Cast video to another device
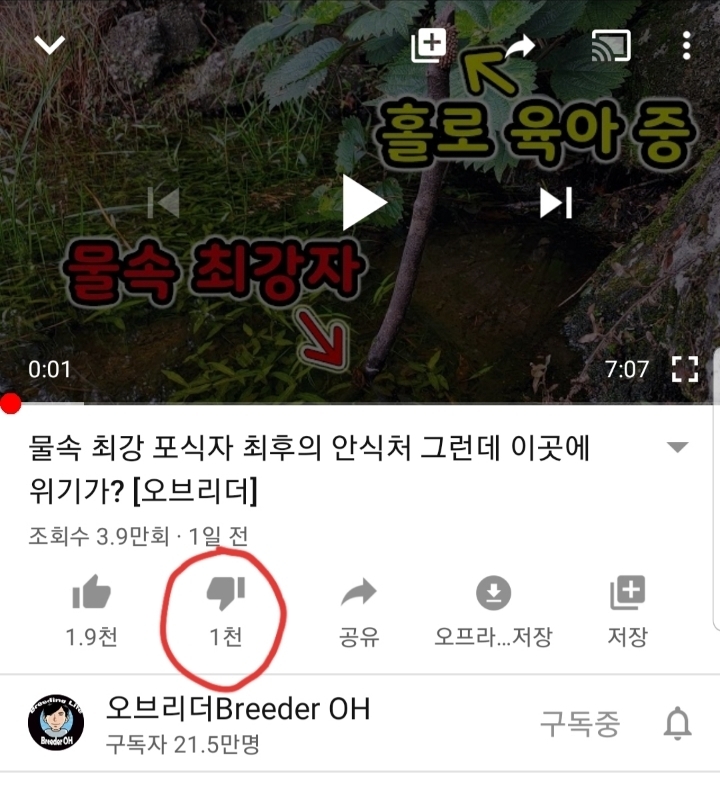Screen dimensions: 720x789 pyautogui.click(x=607, y=45)
